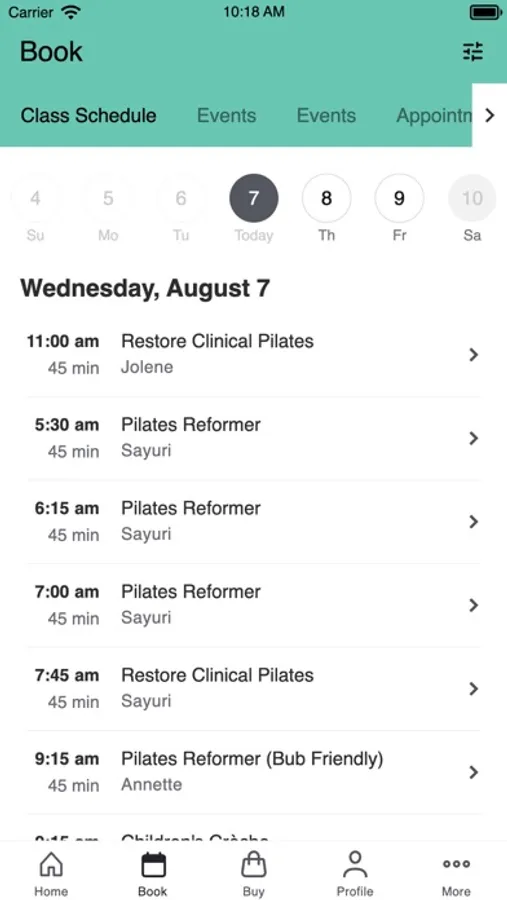Open Pilates Reformer (Bub Friendly) with Annette
The width and height of the screenshot is (507, 900).
point(253,773)
